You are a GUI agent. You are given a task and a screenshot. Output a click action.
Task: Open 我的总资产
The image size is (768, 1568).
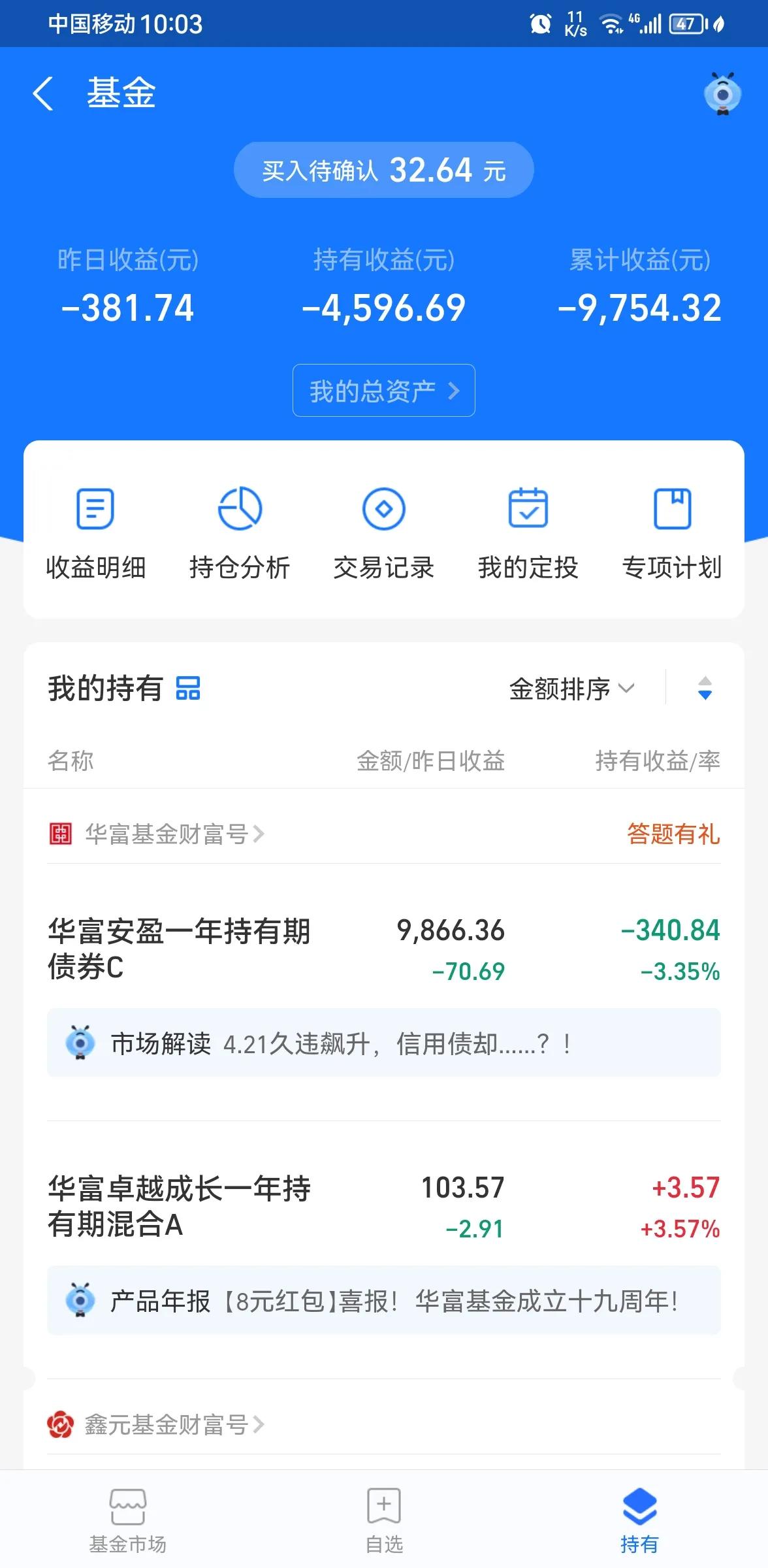pyautogui.click(x=383, y=391)
